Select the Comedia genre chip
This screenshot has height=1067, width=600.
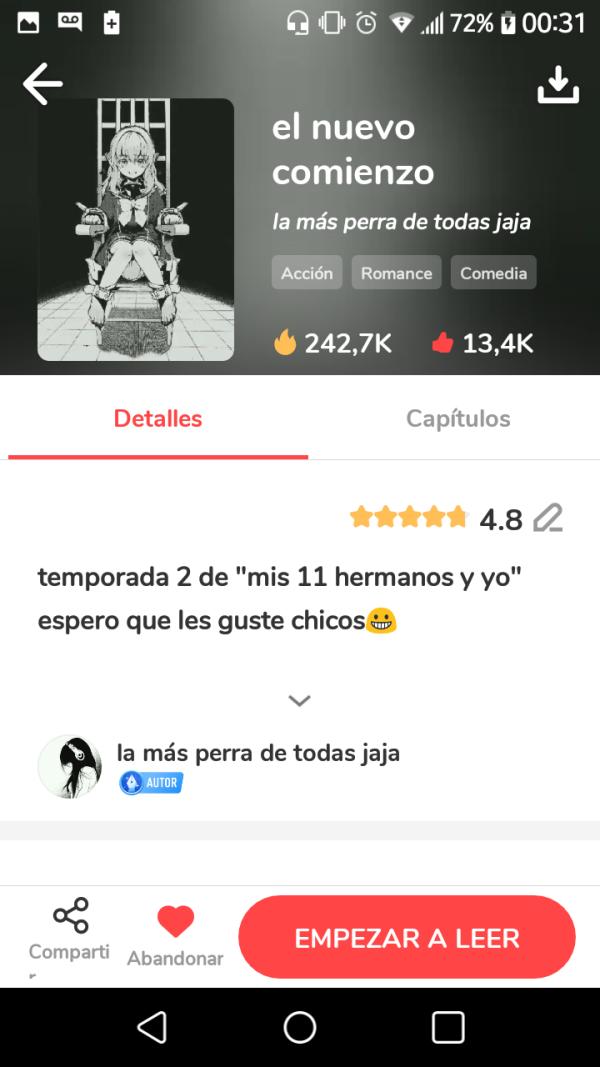493,273
